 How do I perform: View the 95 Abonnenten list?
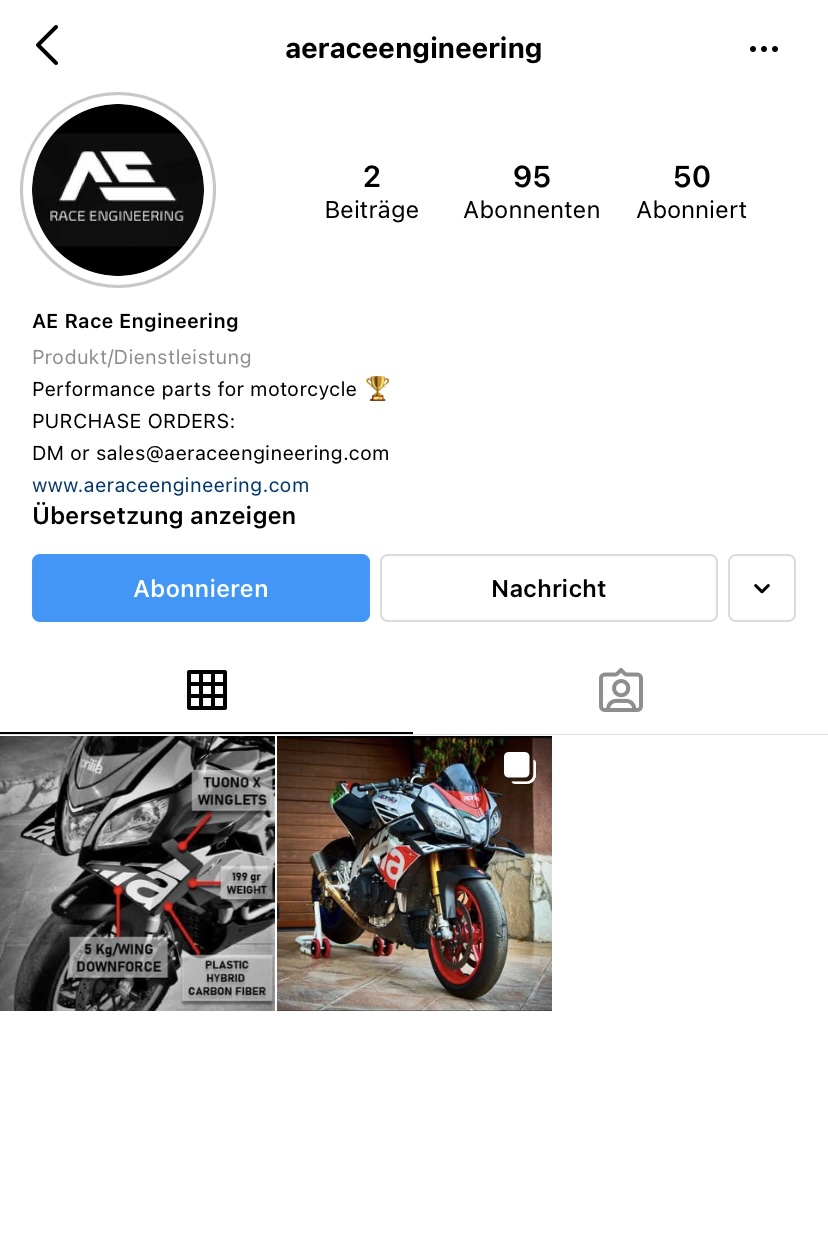coord(531,192)
